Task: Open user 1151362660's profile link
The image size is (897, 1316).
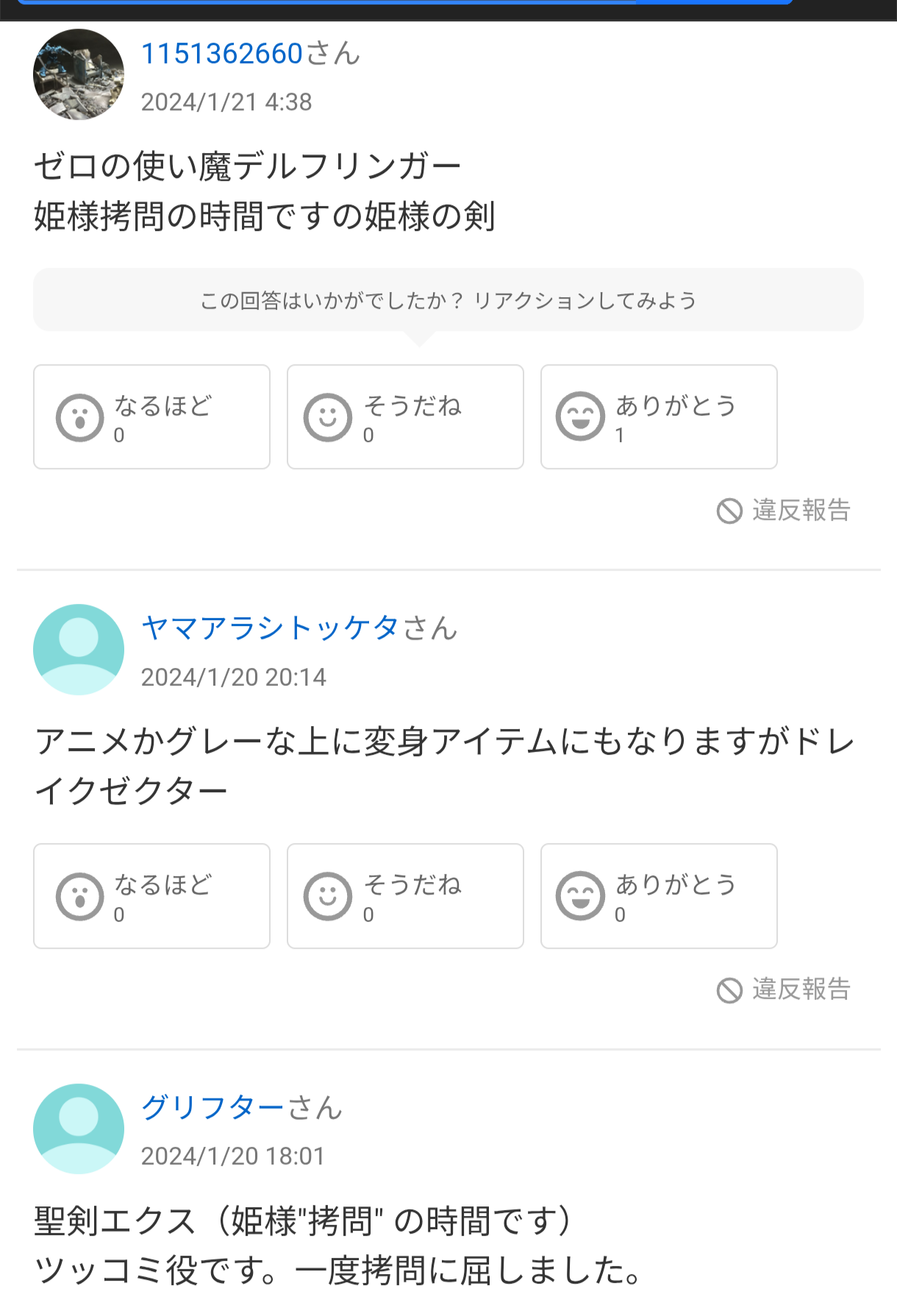Action: coord(221,54)
